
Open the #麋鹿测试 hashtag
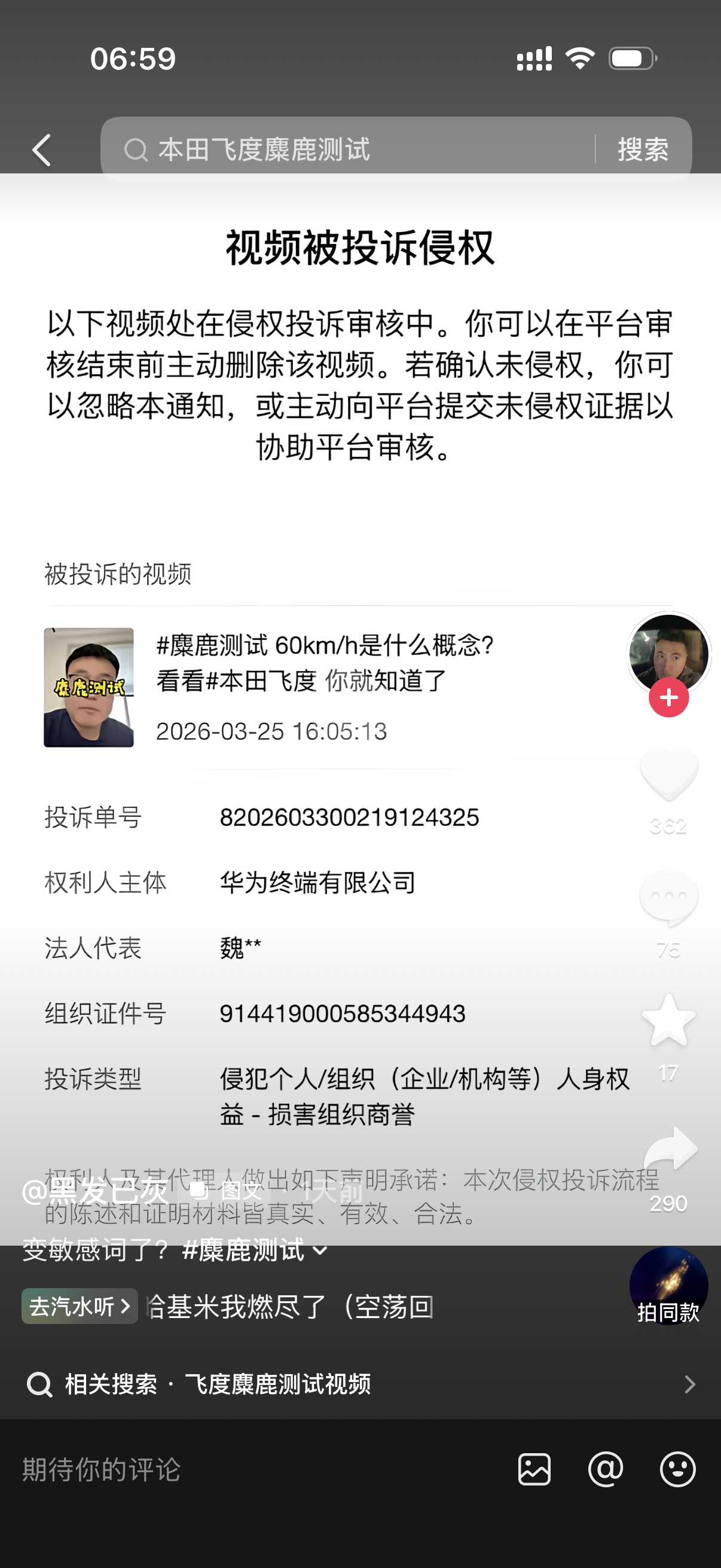point(243,1250)
